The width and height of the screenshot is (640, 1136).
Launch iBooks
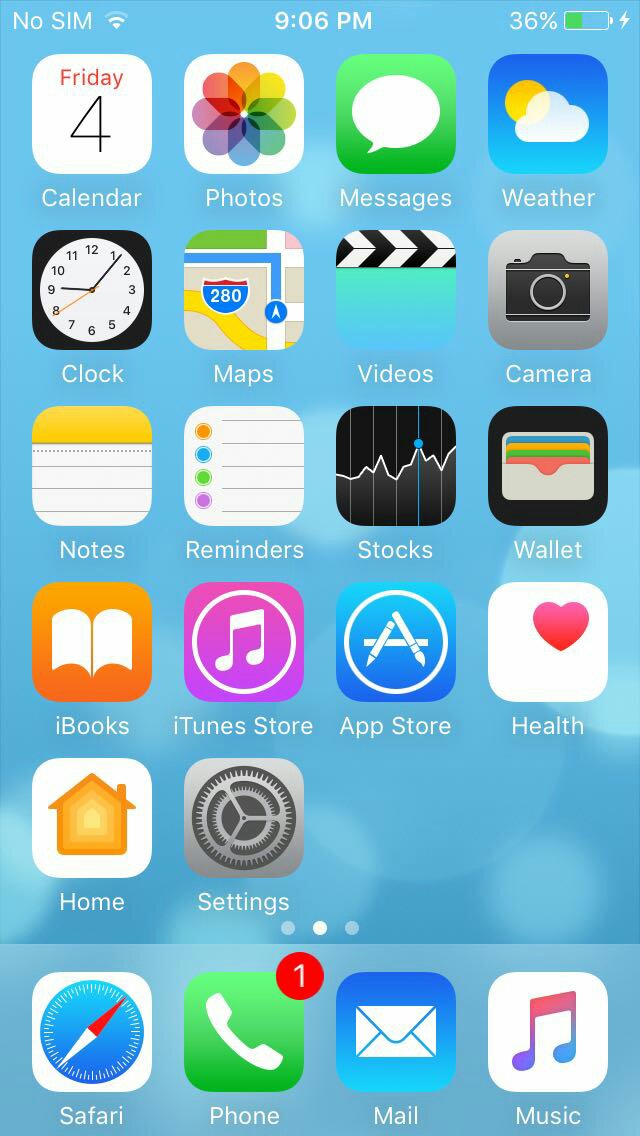click(x=92, y=642)
